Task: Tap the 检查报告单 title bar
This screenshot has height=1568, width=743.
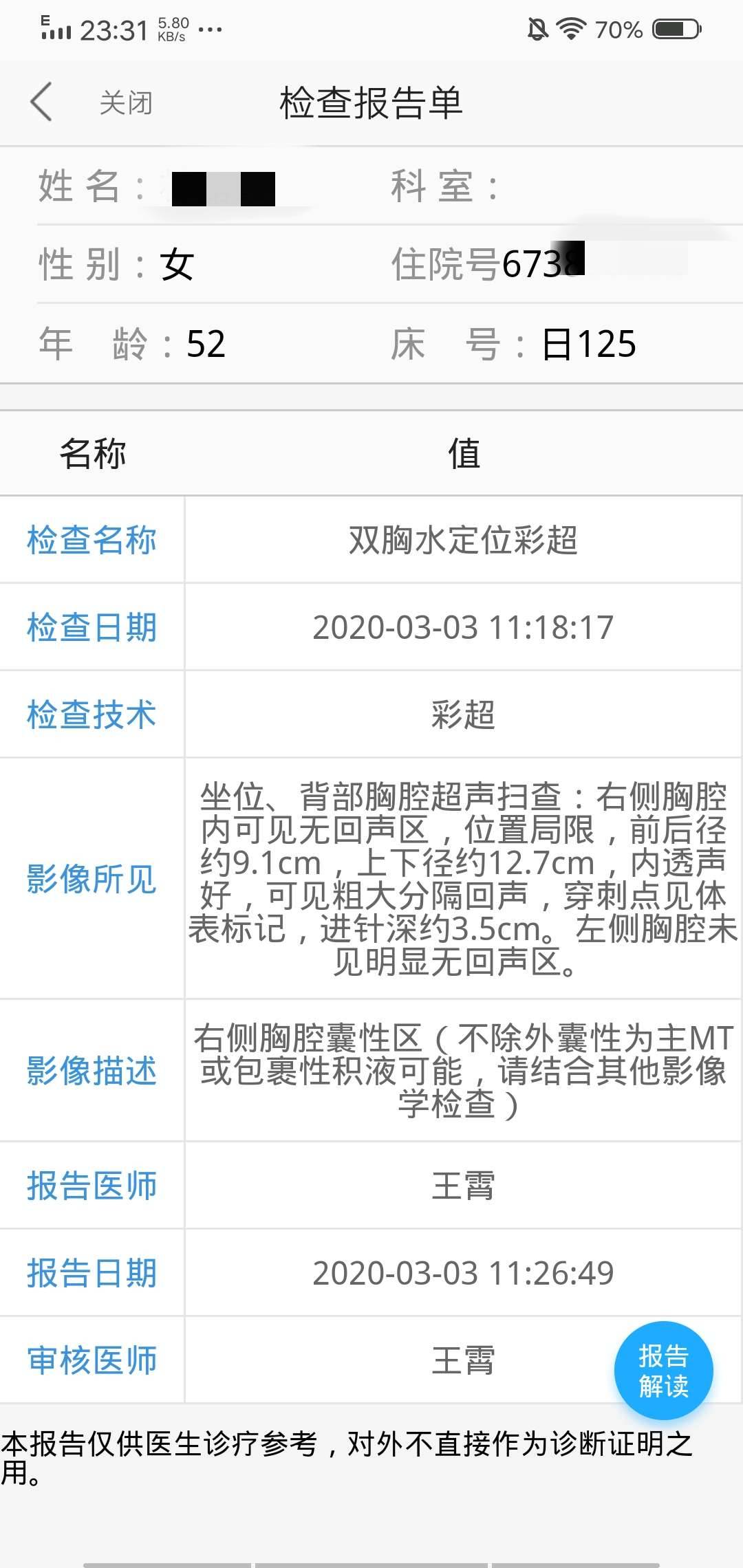Action: tap(371, 102)
